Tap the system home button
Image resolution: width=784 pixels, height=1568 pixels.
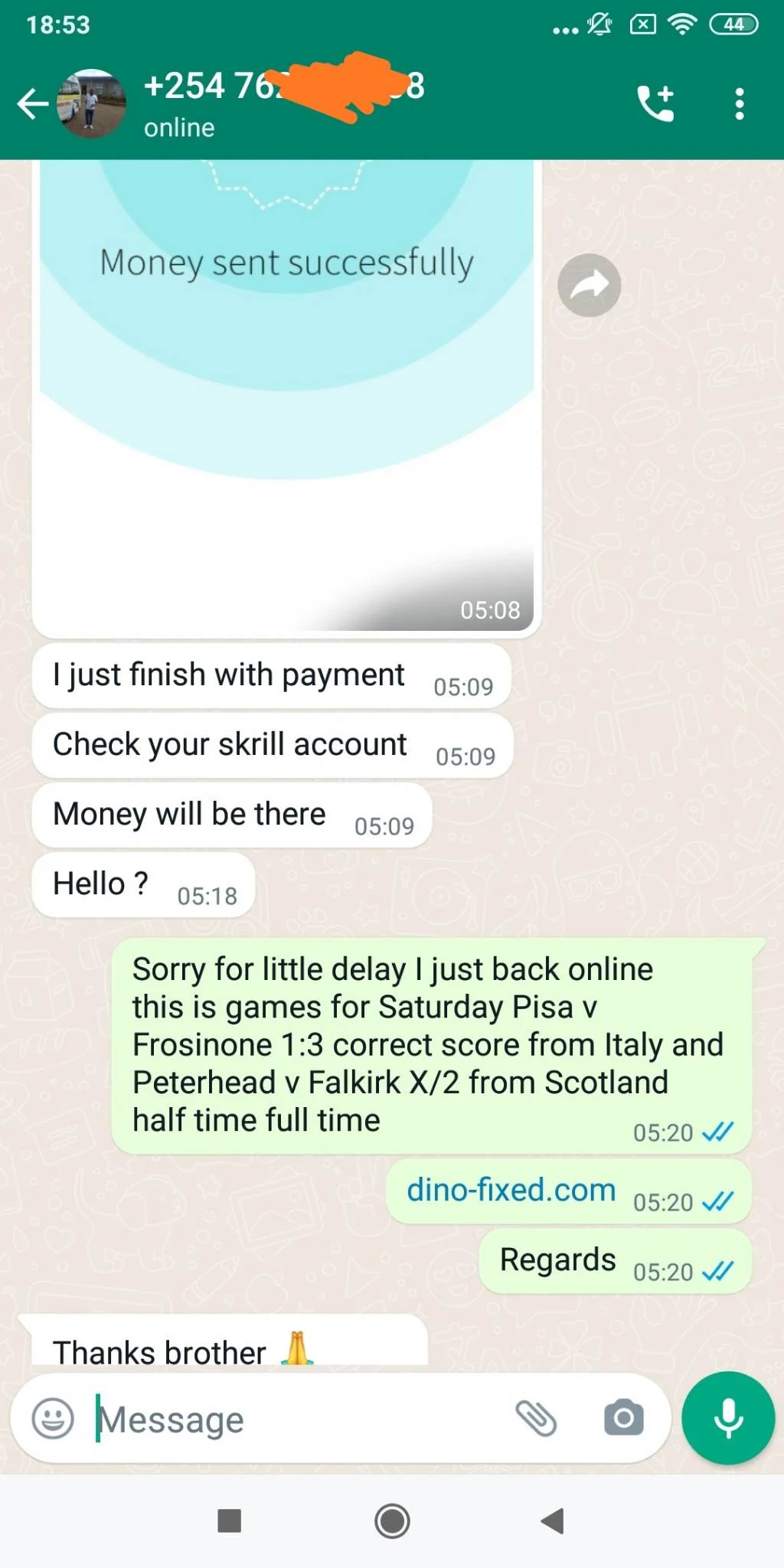tap(392, 1521)
